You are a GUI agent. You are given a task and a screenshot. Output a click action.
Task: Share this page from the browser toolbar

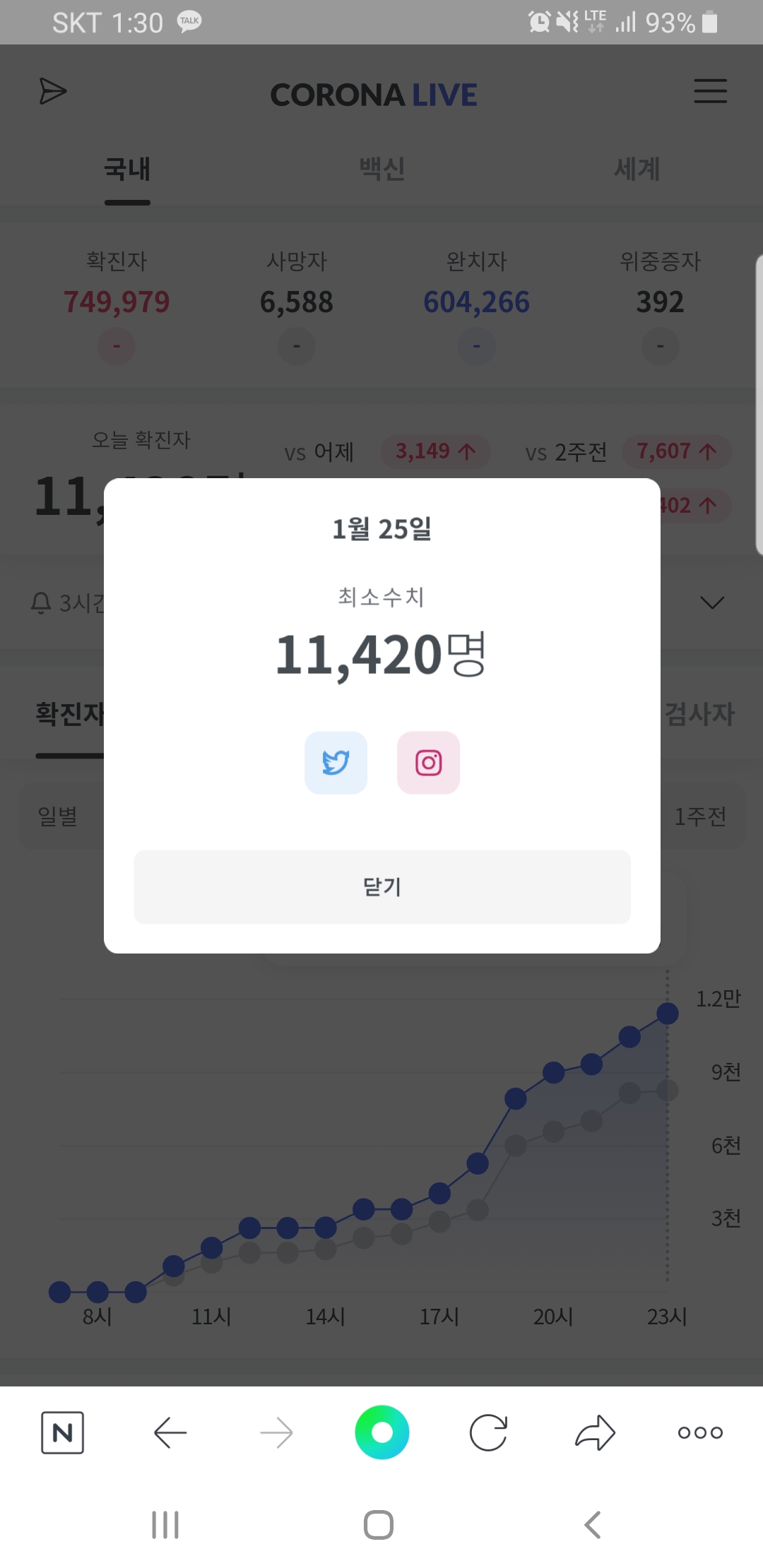595,1433
